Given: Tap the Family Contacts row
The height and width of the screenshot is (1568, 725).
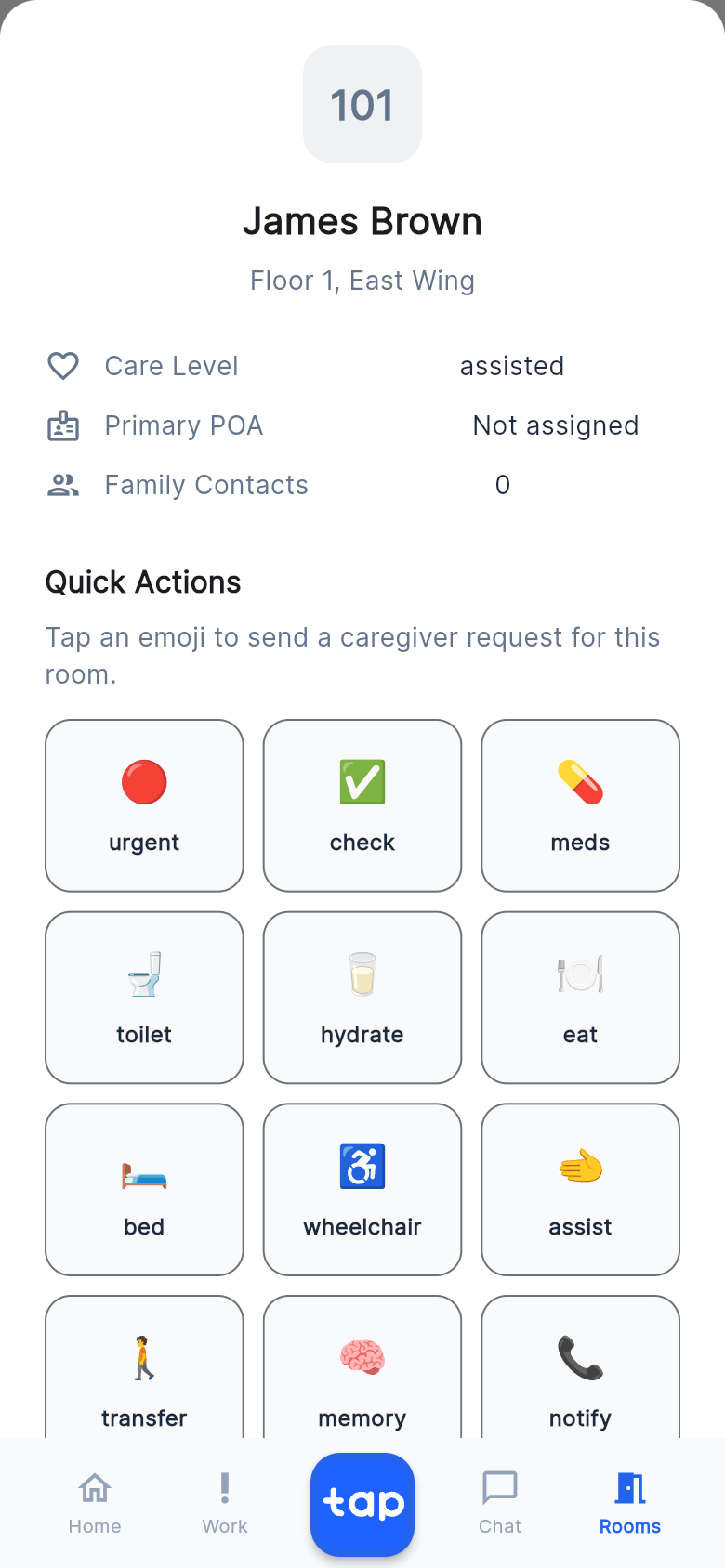Looking at the screenshot, I should tap(206, 484).
